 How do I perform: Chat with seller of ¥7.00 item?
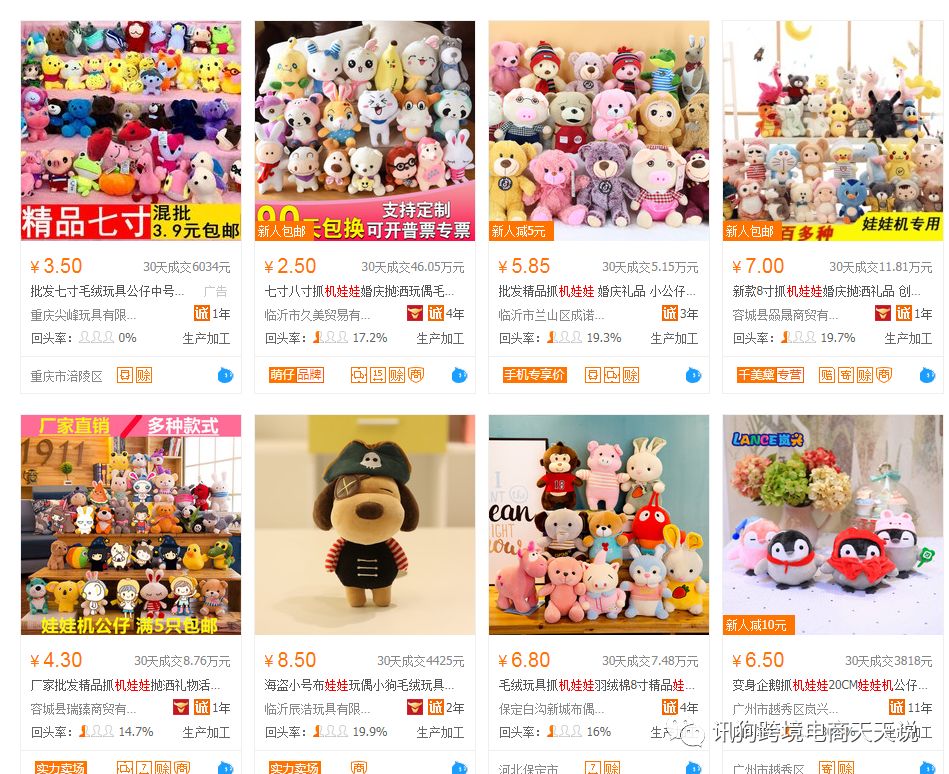[x=927, y=376]
